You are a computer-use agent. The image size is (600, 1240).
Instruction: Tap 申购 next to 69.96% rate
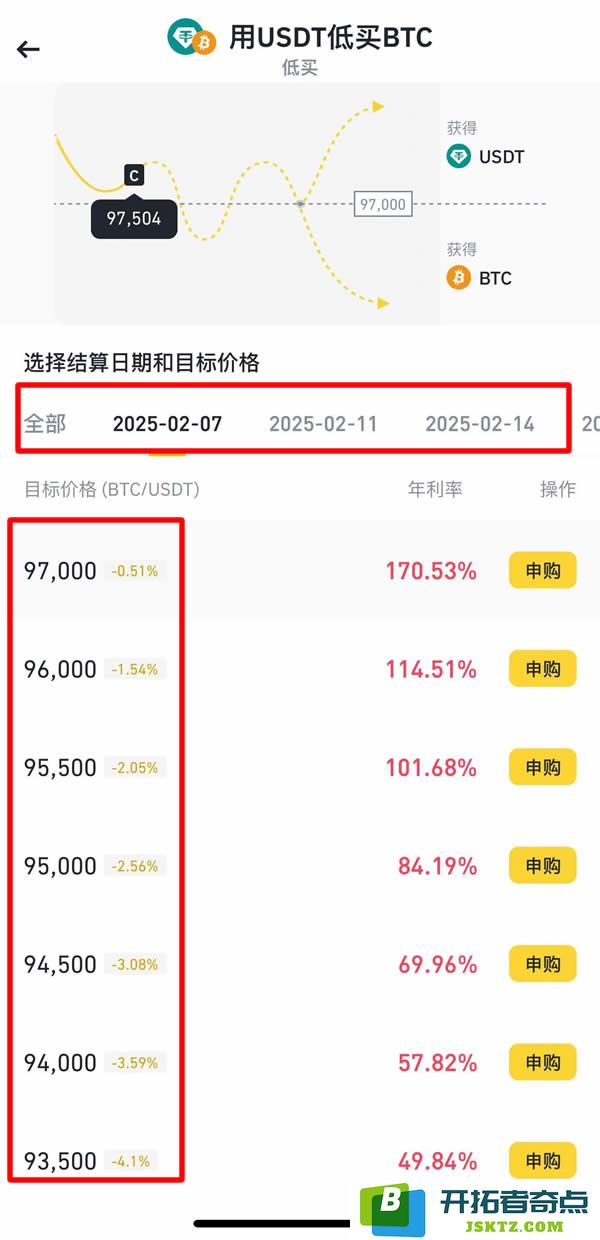(x=543, y=964)
